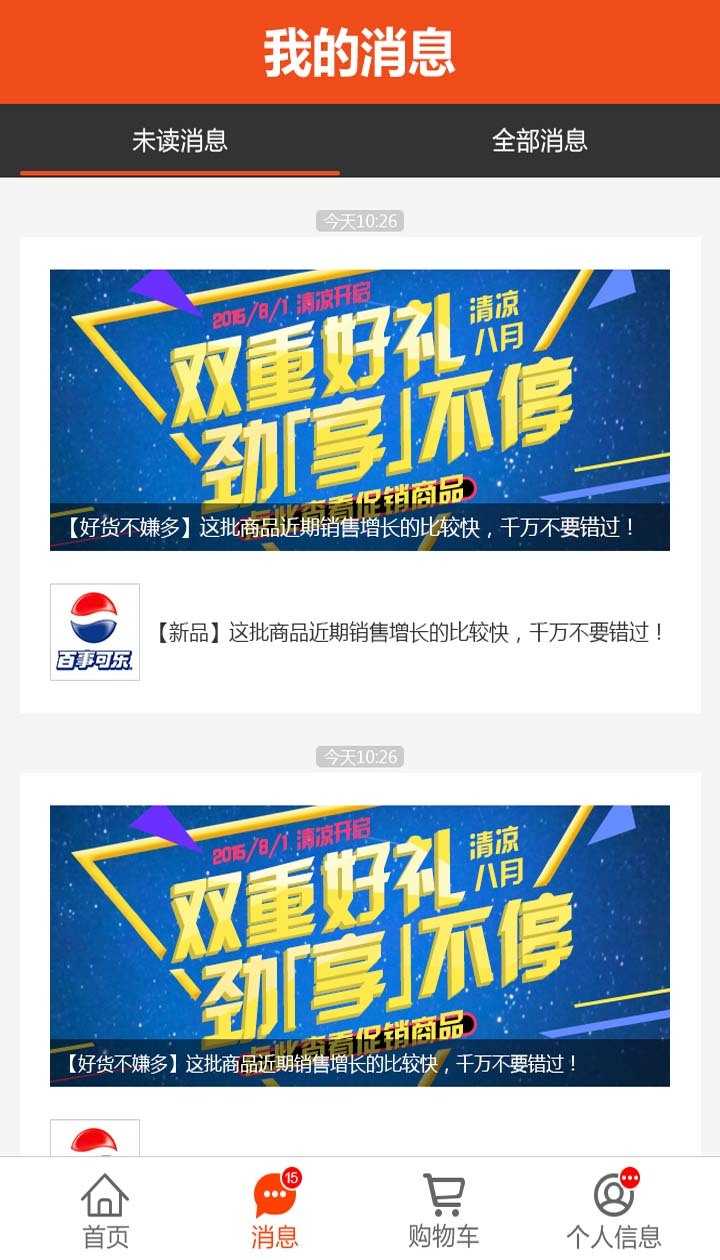Switch to the 全部消息 tab
Screen dimensions: 720x1260
pos(540,140)
